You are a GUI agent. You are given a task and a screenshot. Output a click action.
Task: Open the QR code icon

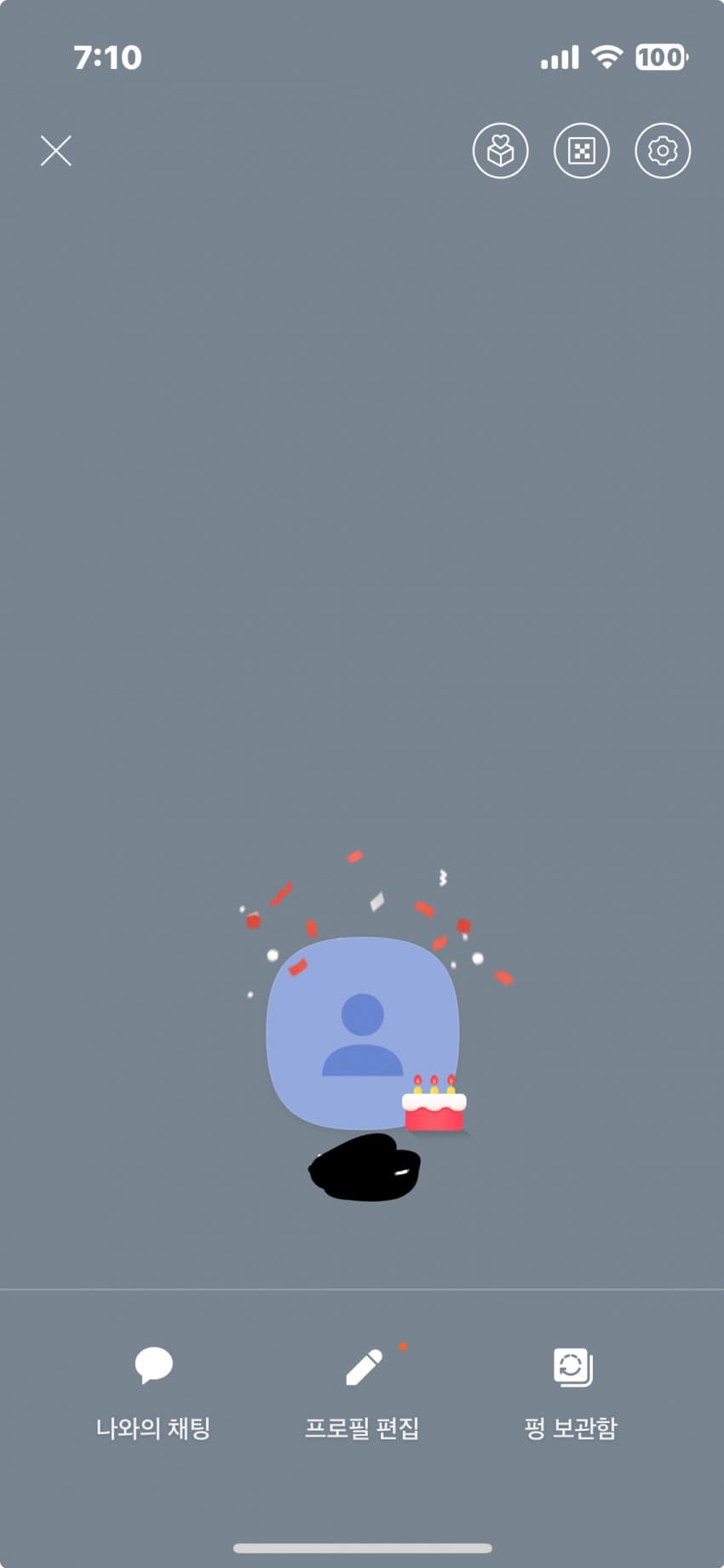coord(582,151)
